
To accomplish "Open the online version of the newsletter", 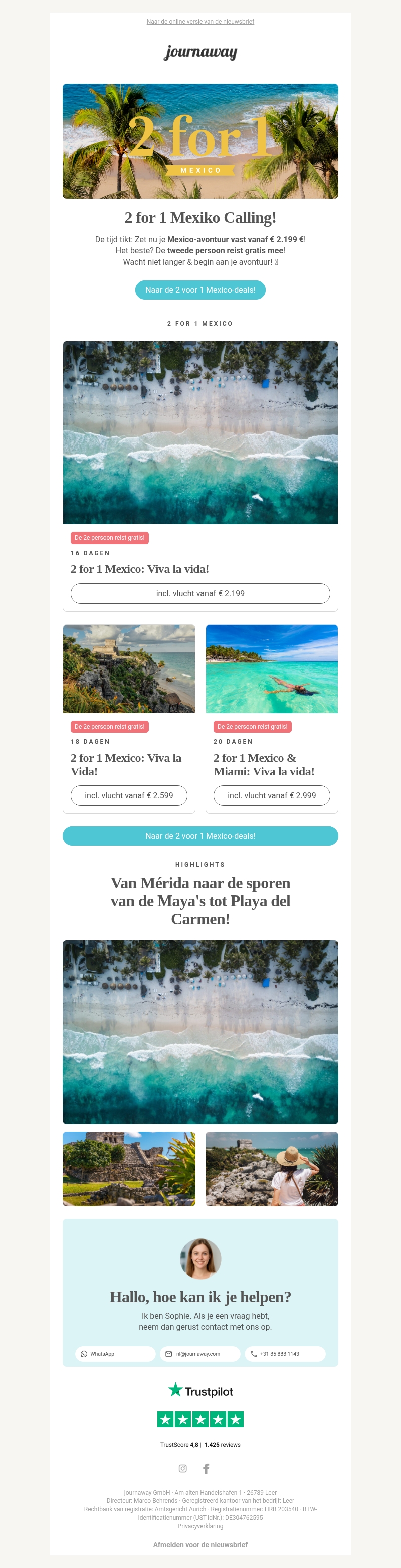I will point(200,22).
